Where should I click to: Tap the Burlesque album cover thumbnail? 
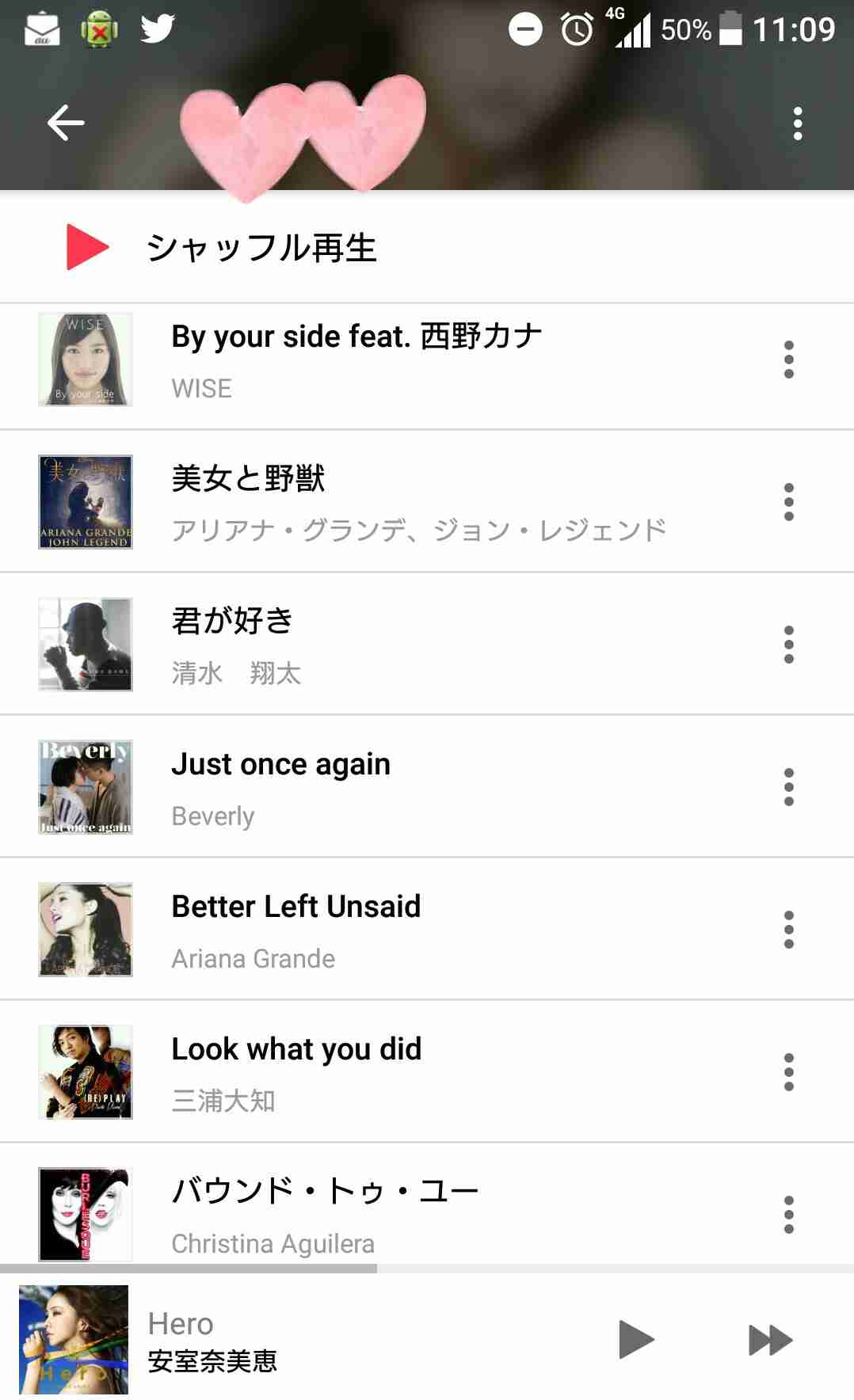pos(85,1215)
